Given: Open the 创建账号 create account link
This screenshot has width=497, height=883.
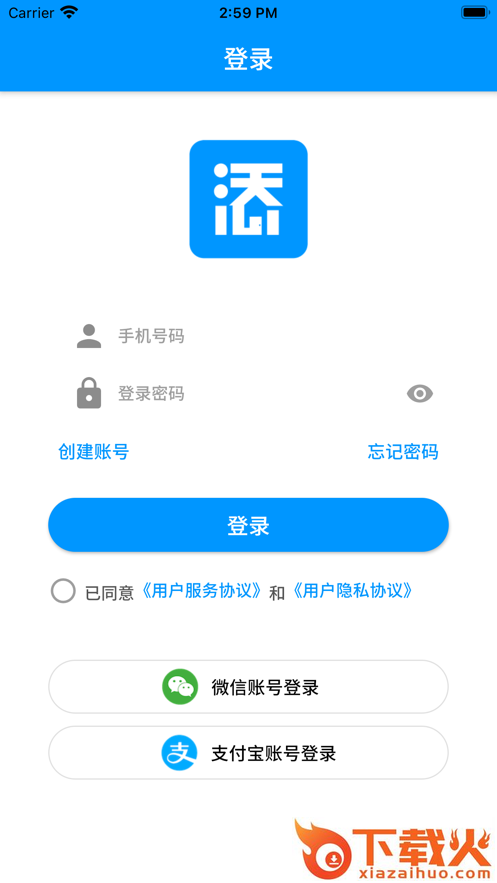Looking at the screenshot, I should (93, 452).
